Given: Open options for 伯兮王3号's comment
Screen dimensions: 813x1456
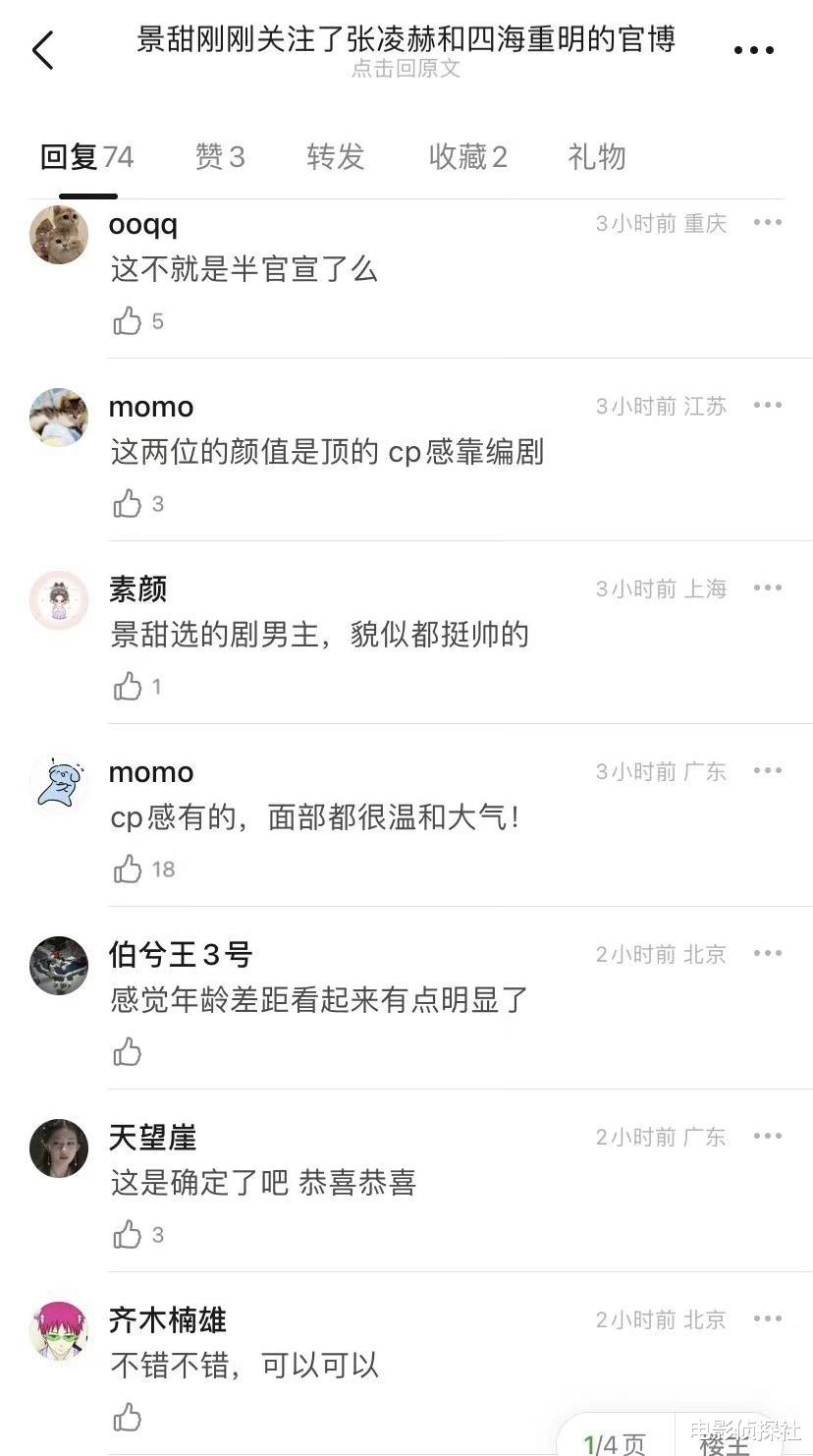Looking at the screenshot, I should click(768, 953).
